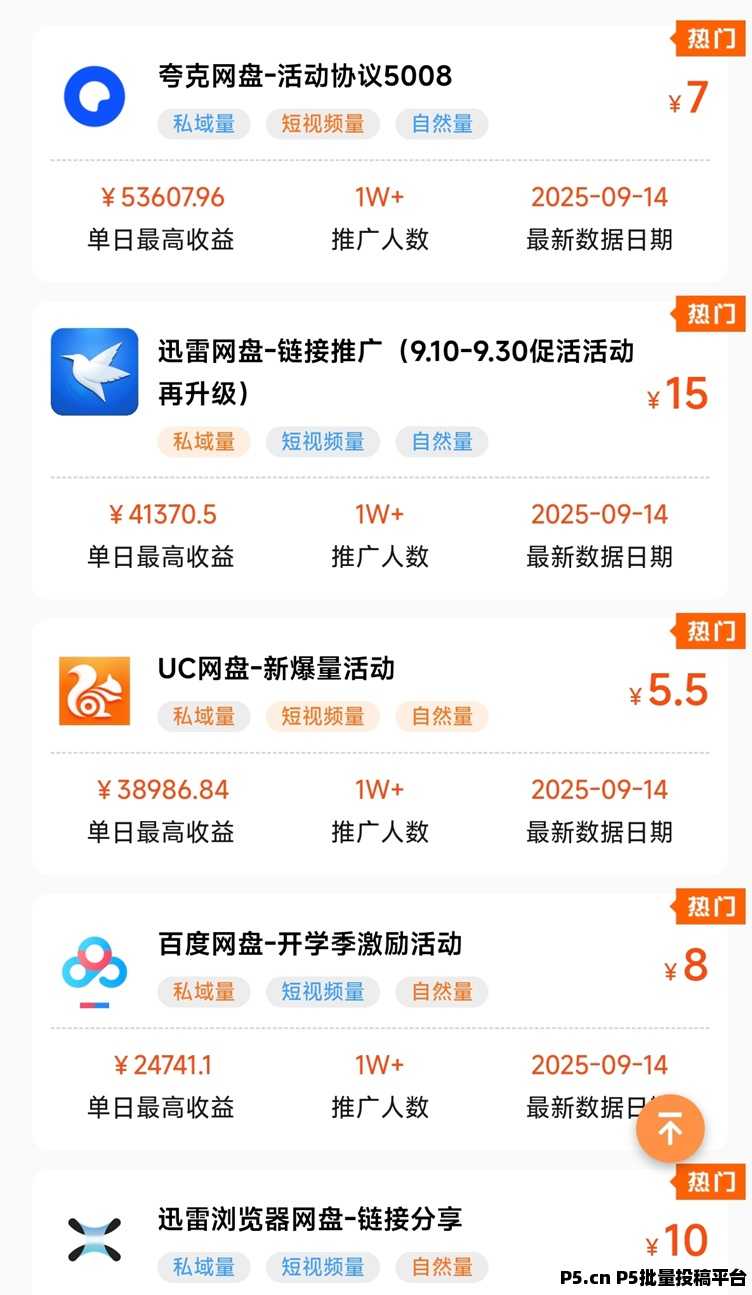The width and height of the screenshot is (752, 1295).
Task: Click the 53607.96 daily earnings figure
Action: pyautogui.click(x=163, y=197)
